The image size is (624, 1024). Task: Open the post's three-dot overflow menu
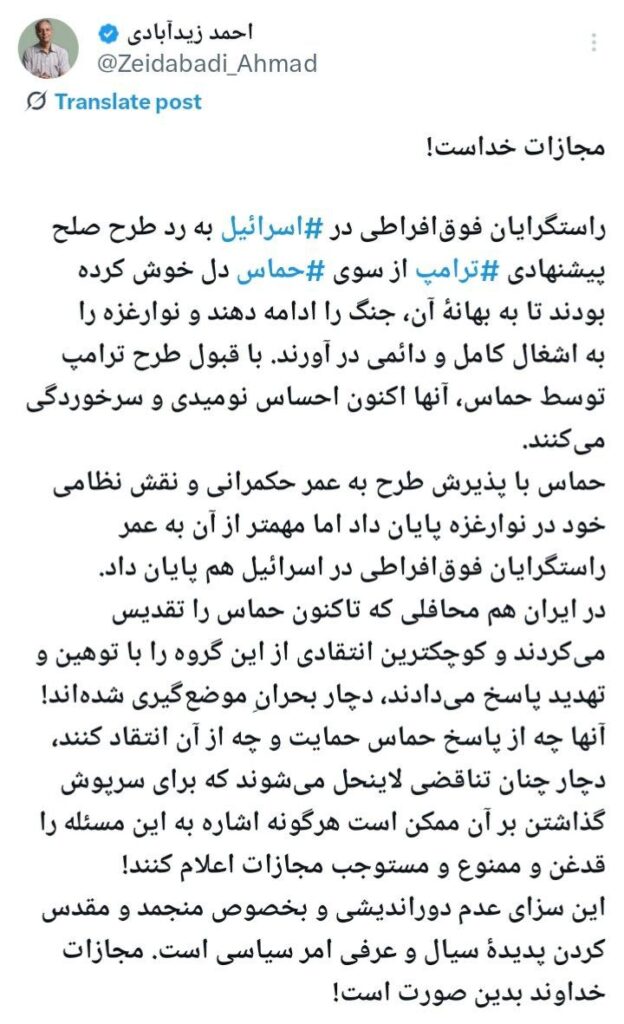click(595, 43)
